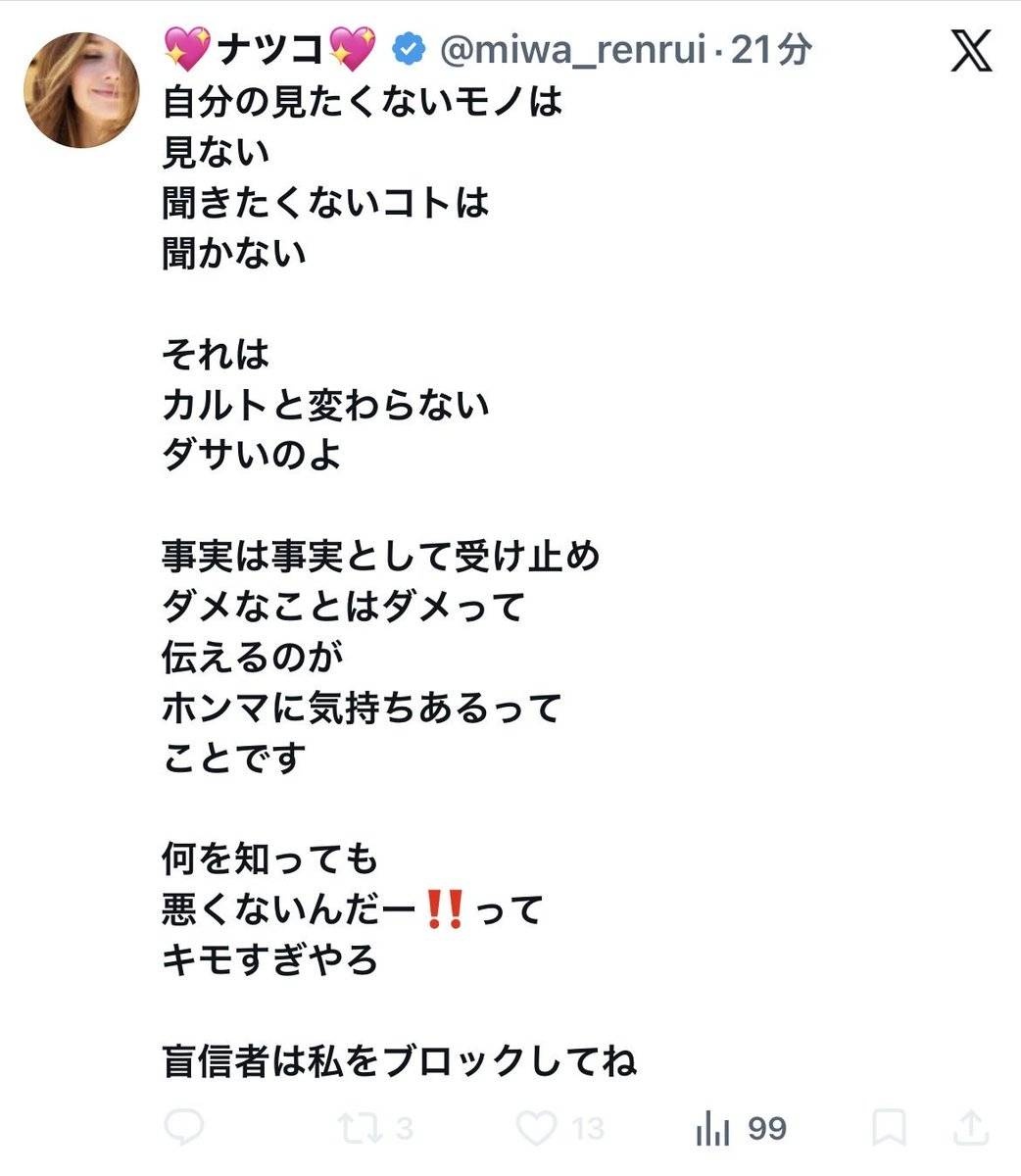Bookmark ナツコ's post
Screen dimensions: 1021x1176
pyautogui.click(x=888, y=1128)
